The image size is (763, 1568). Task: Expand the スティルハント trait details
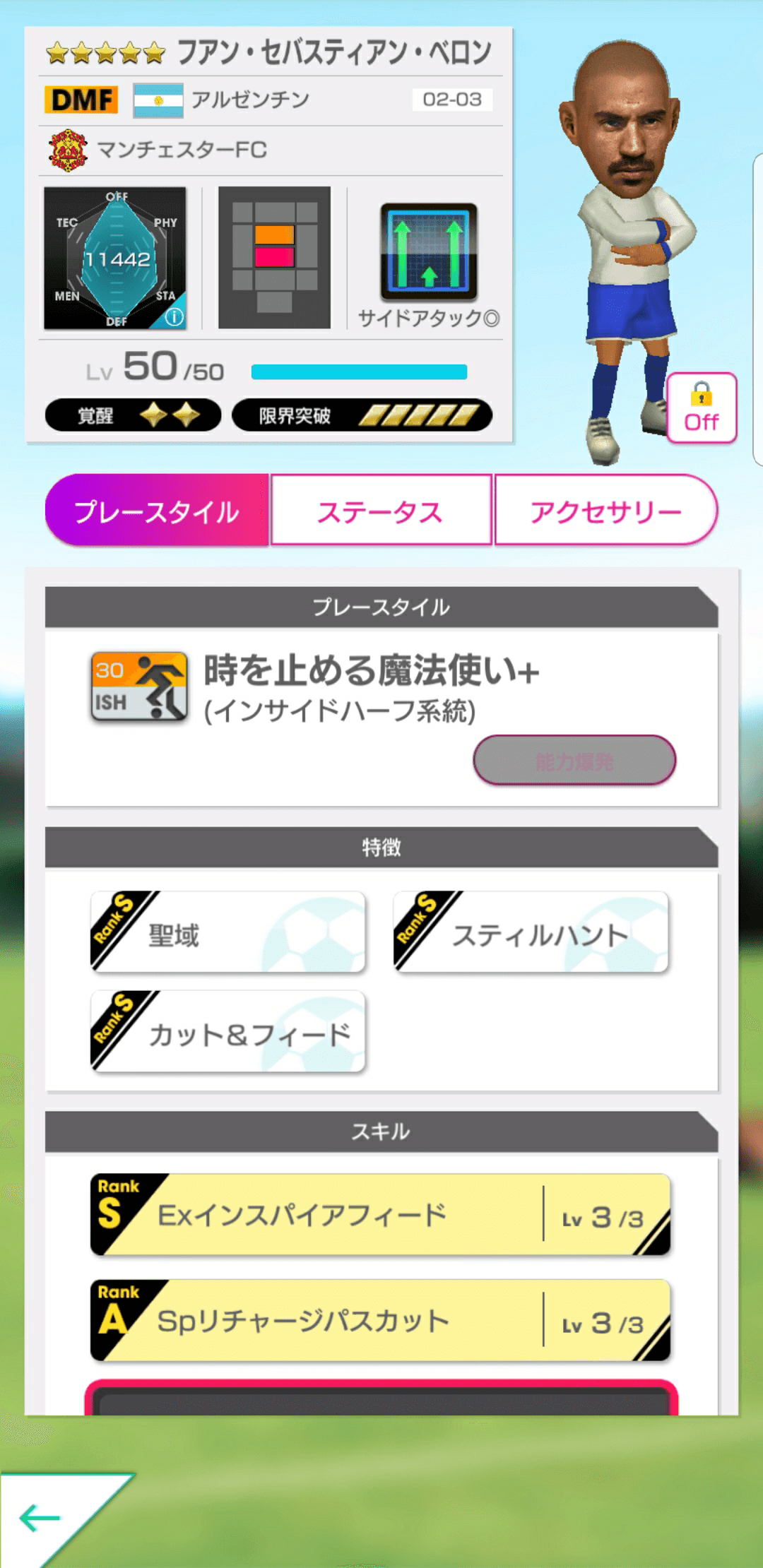click(x=531, y=931)
